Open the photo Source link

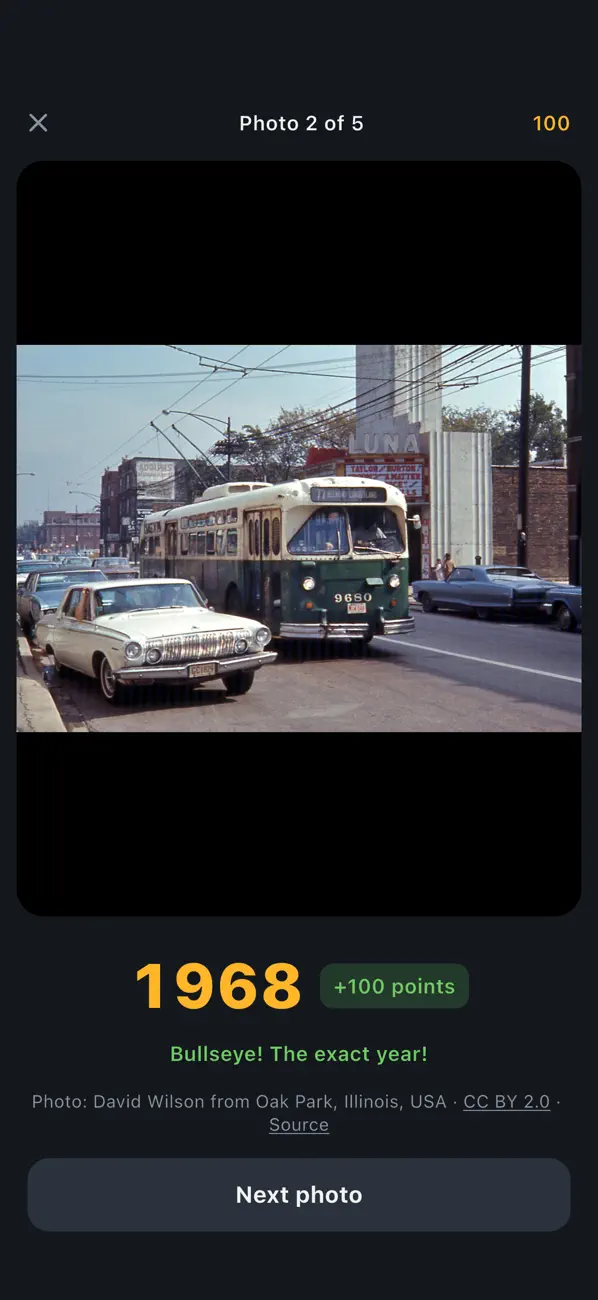(x=299, y=1125)
